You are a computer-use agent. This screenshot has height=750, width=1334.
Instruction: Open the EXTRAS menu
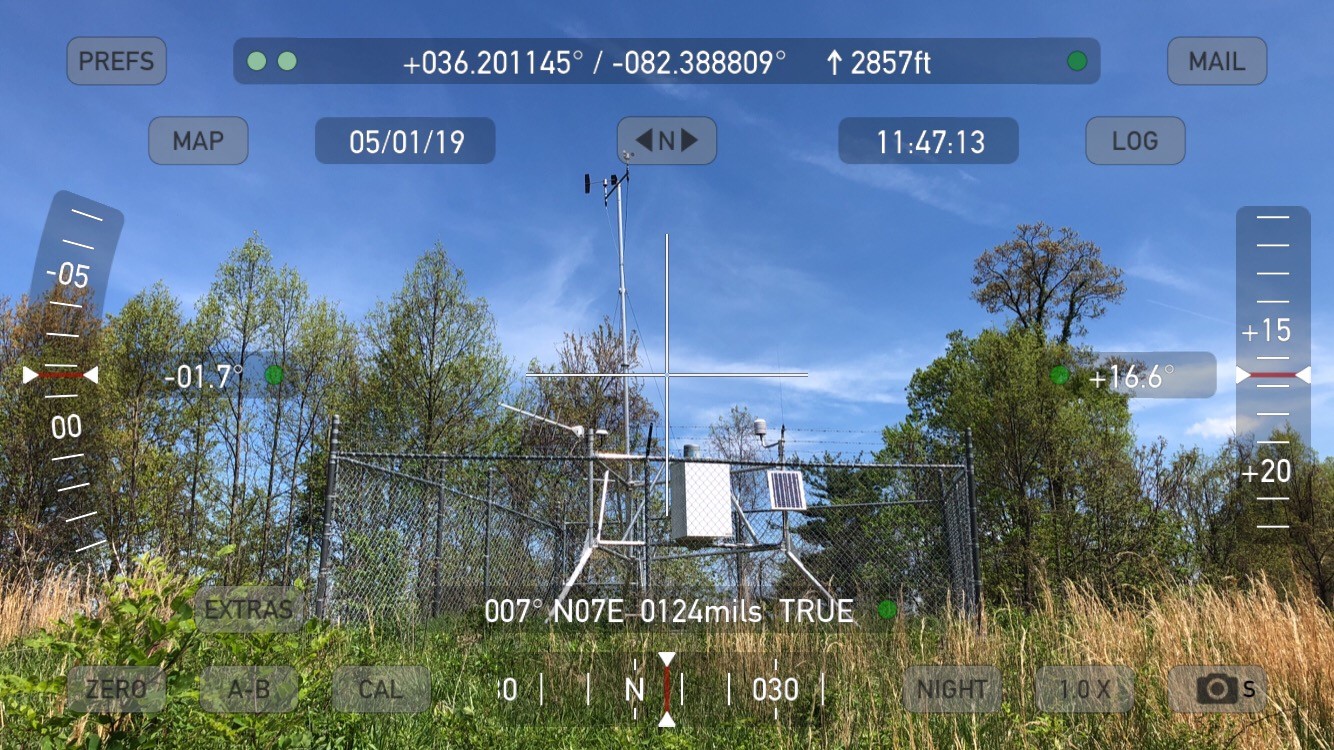pos(249,609)
